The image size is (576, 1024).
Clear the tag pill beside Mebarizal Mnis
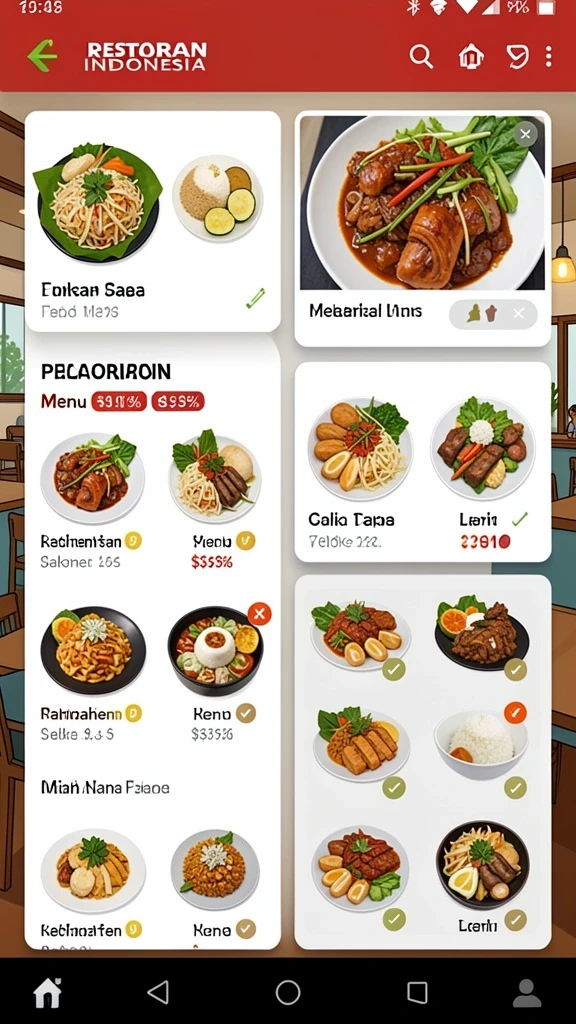(519, 313)
